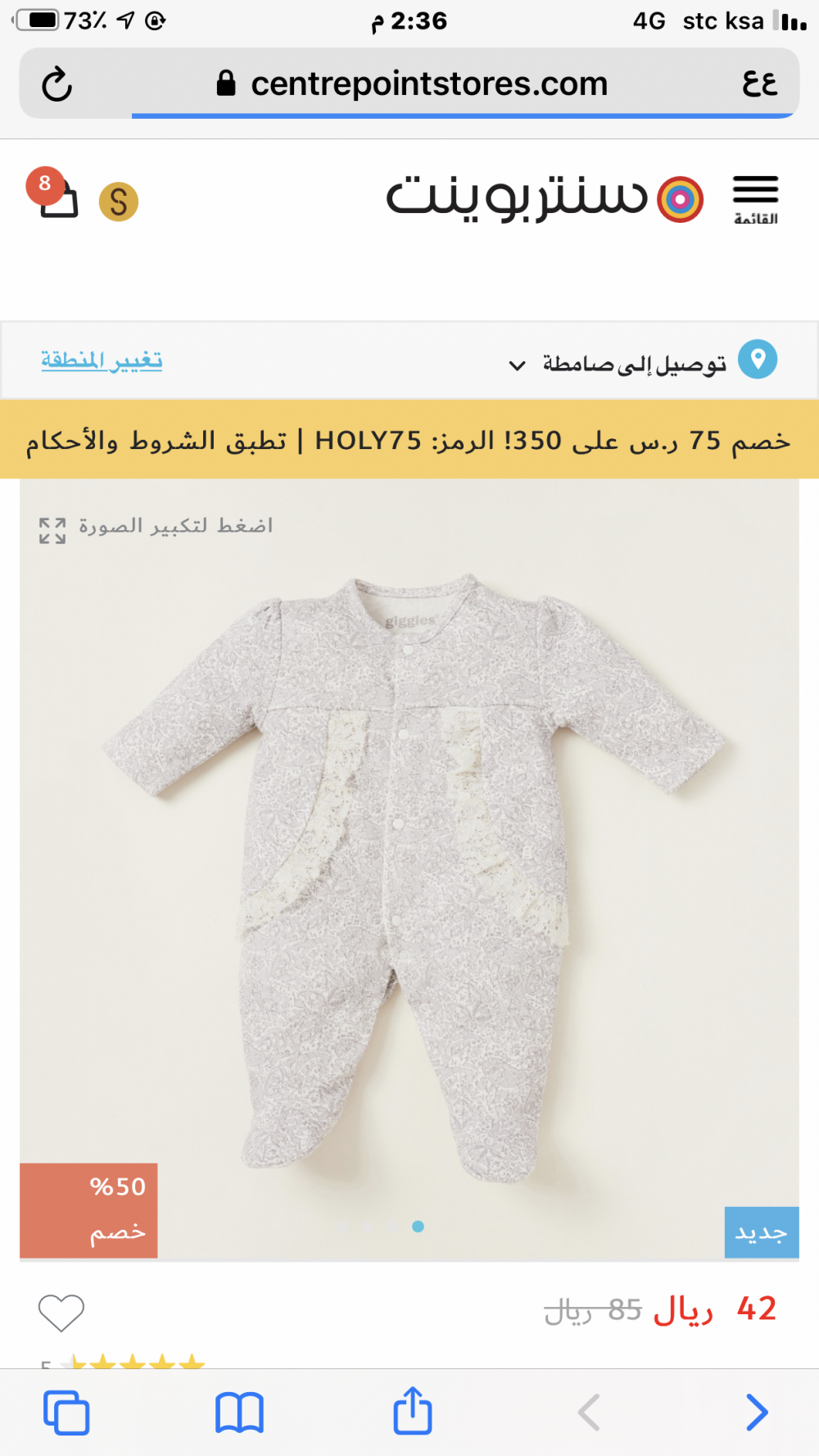
Task: Open the القائمة hamburger menu
Action: click(x=755, y=198)
